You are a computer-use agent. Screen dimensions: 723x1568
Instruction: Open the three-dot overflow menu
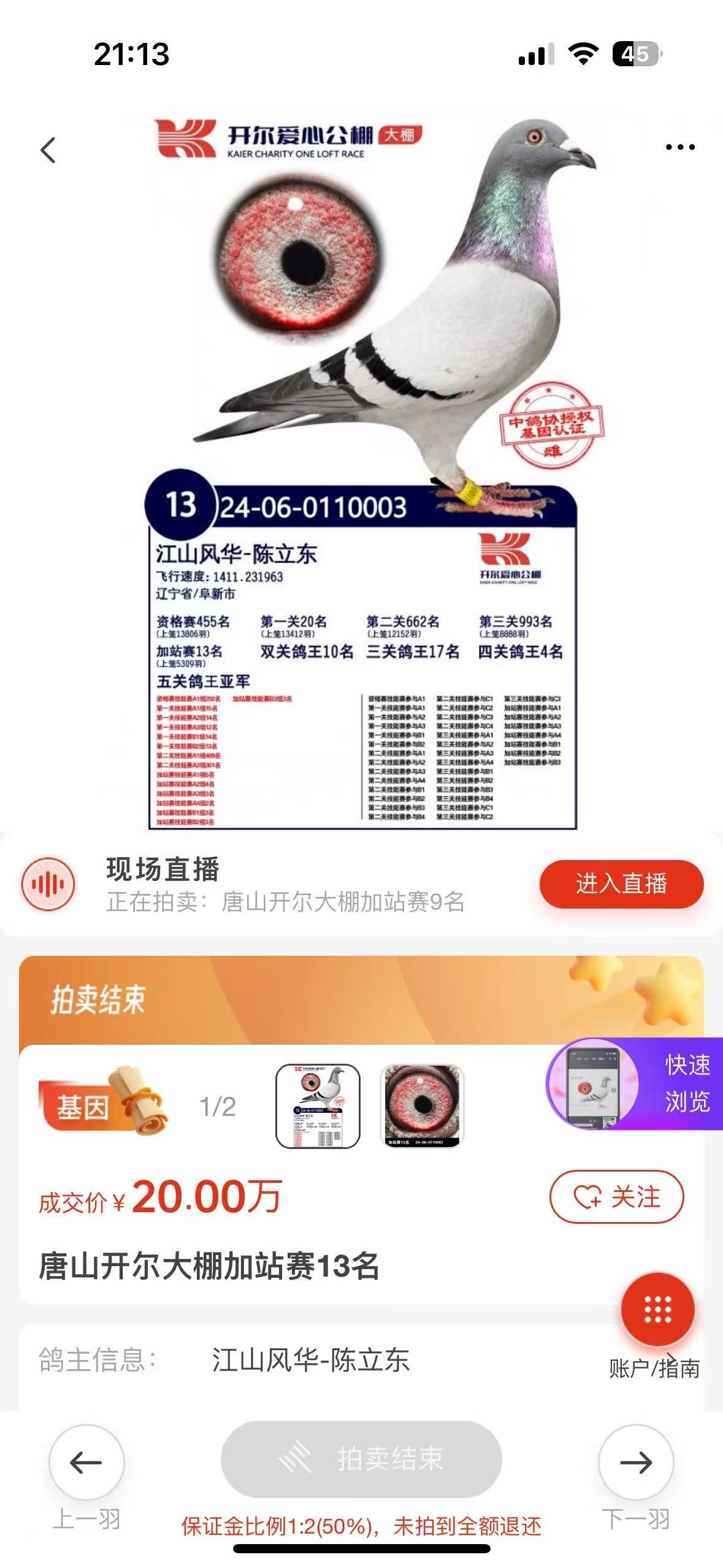pyautogui.click(x=680, y=147)
